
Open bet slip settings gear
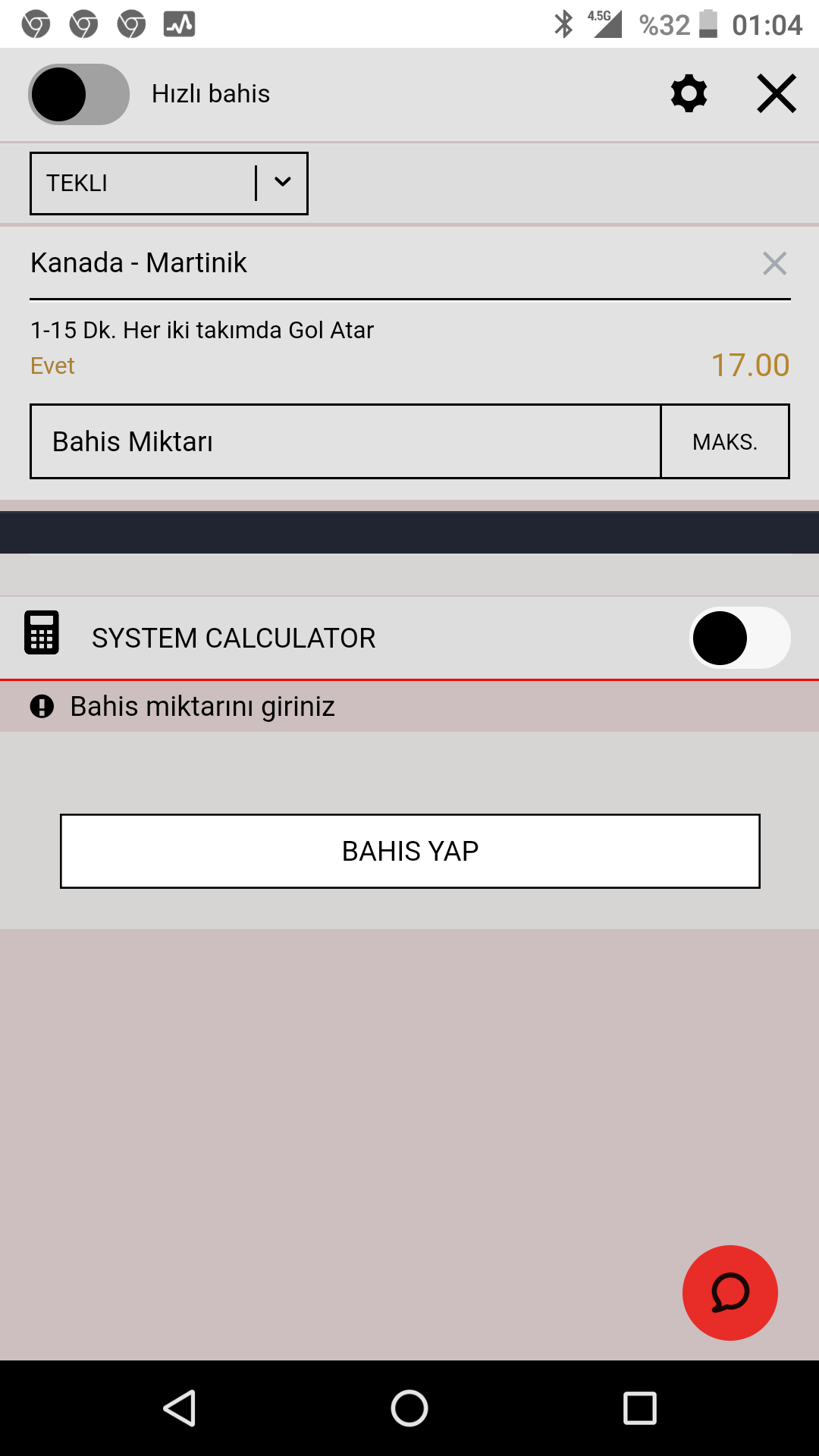(689, 94)
